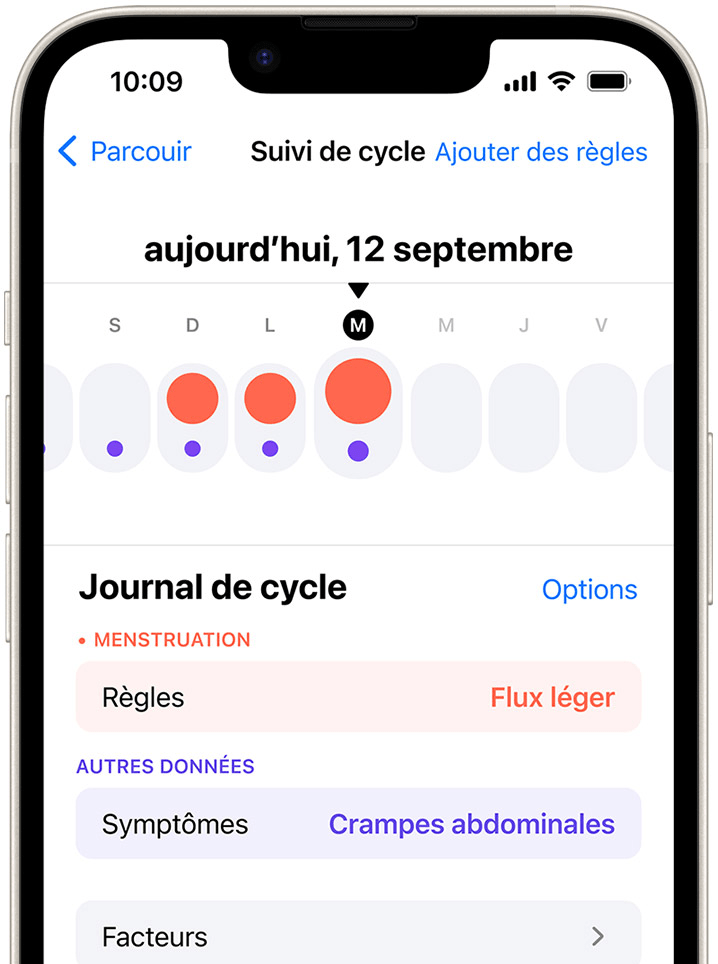This screenshot has width=718, height=964.
Task: Go back to Parcourir
Action: pos(125,152)
